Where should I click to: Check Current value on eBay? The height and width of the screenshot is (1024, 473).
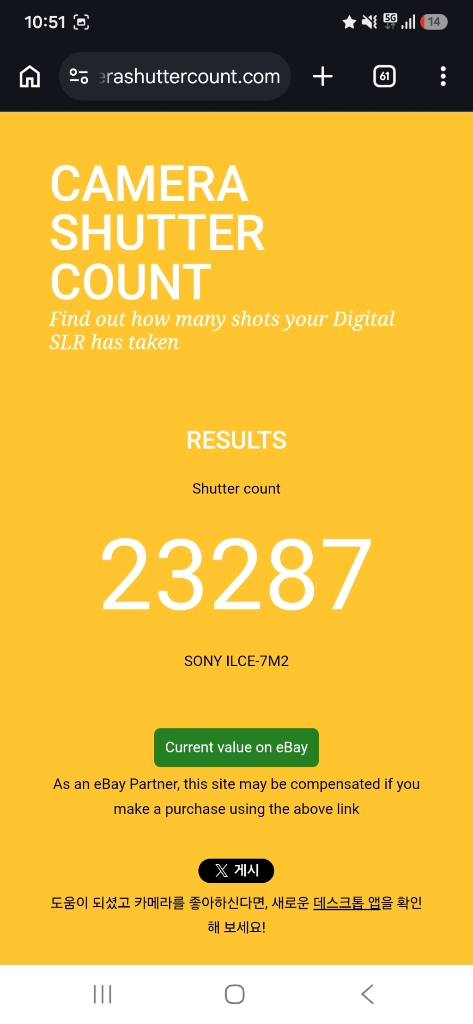pos(236,747)
